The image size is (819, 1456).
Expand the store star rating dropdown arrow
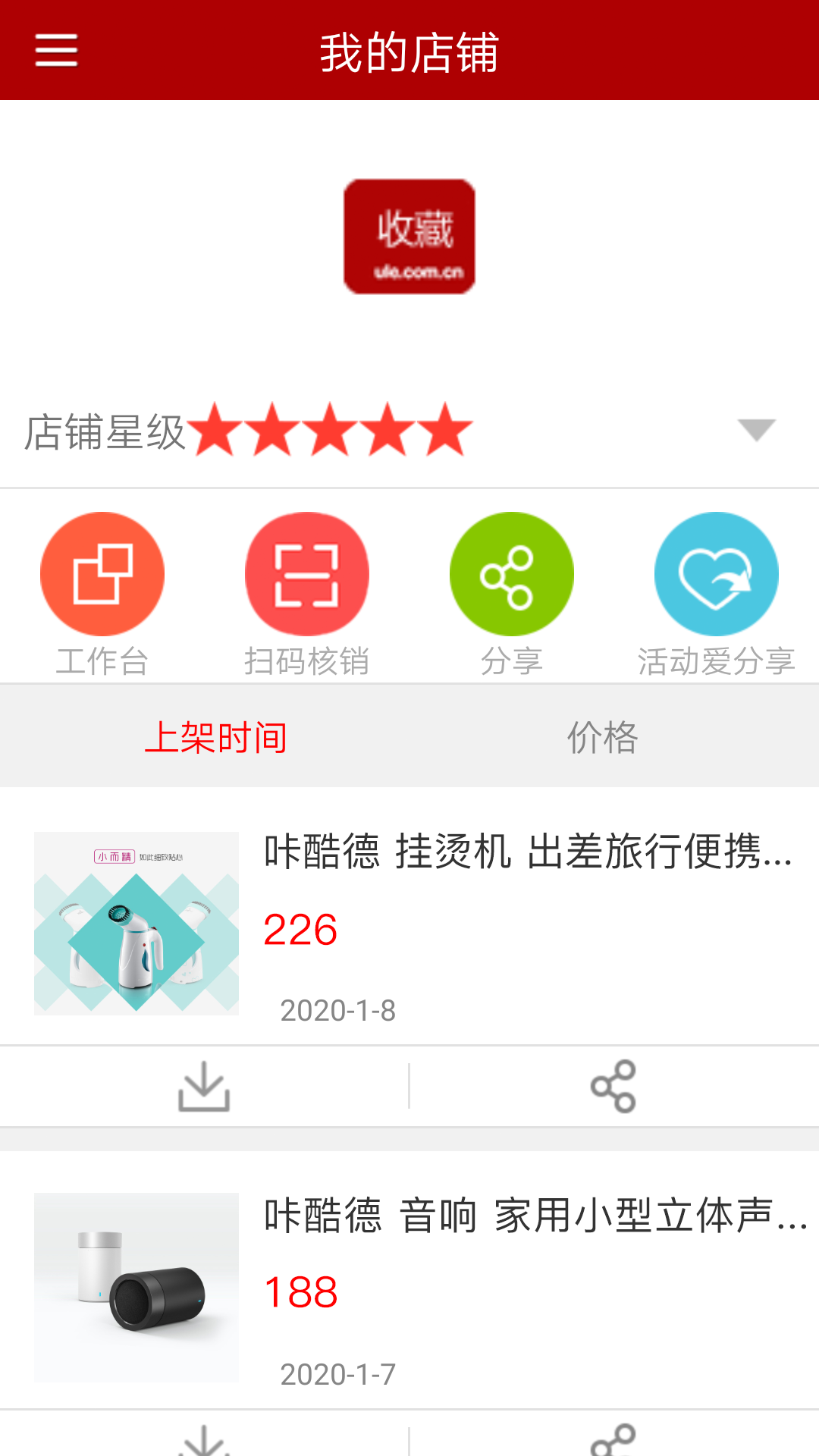click(755, 431)
